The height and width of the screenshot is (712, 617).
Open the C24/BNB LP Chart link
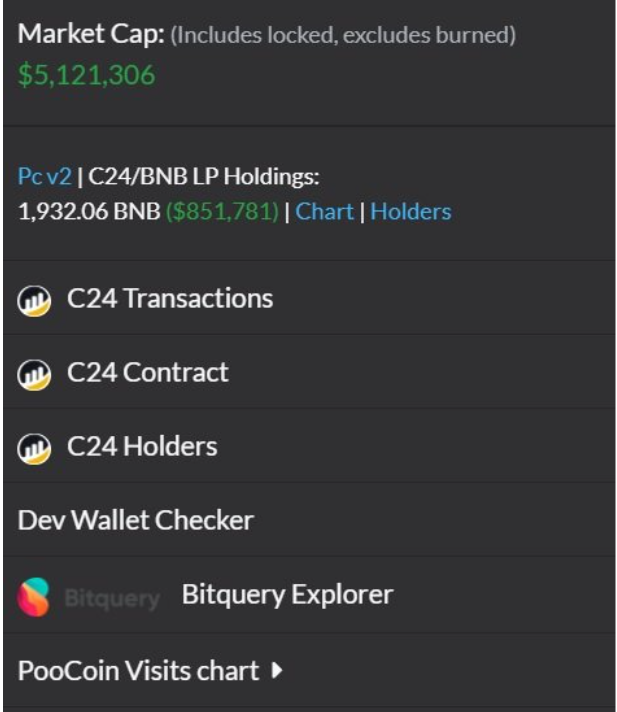coord(324,212)
